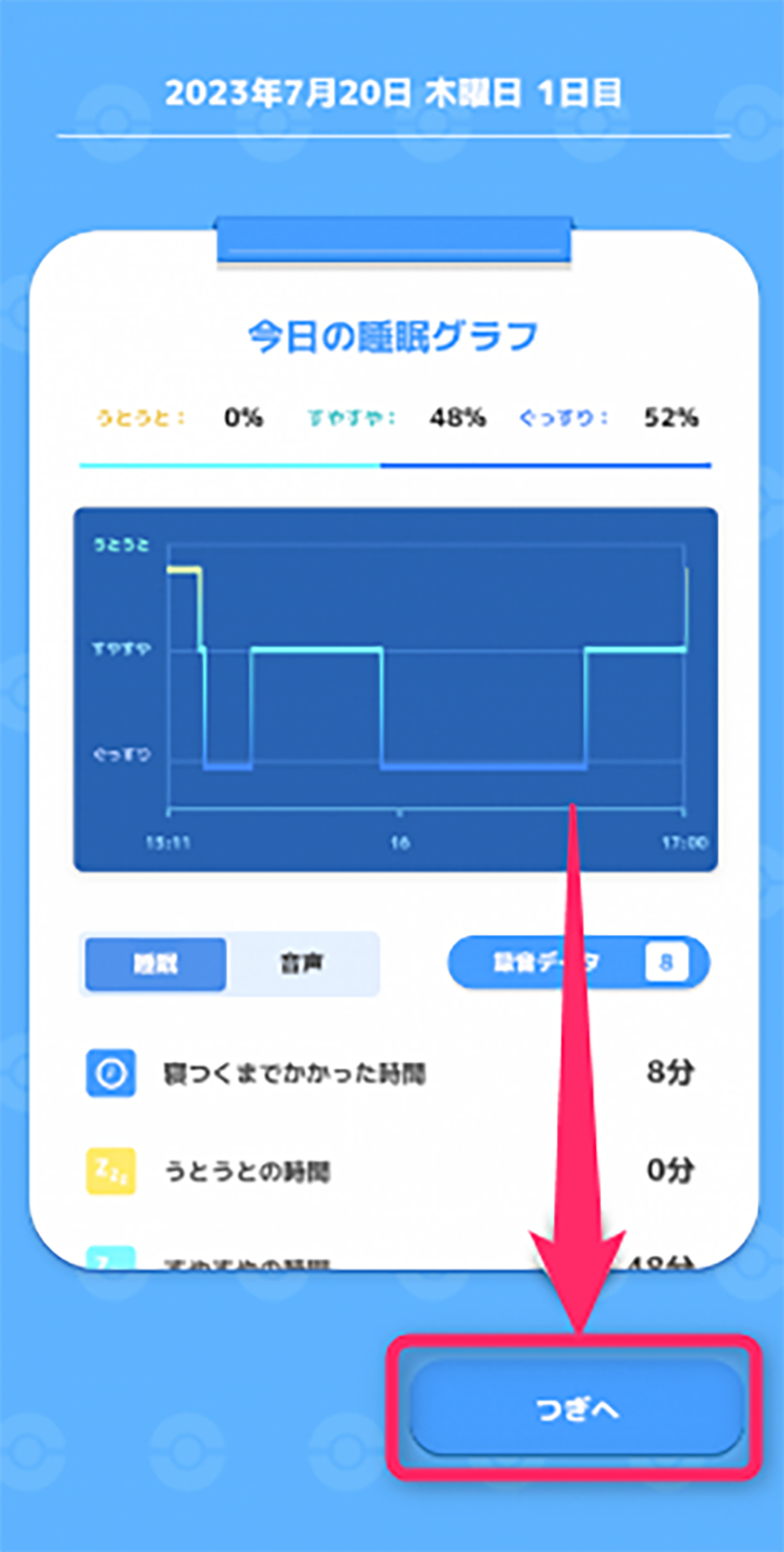Switch to the 音声 tab
Viewport: 784px width, 1552px height.
click(302, 964)
